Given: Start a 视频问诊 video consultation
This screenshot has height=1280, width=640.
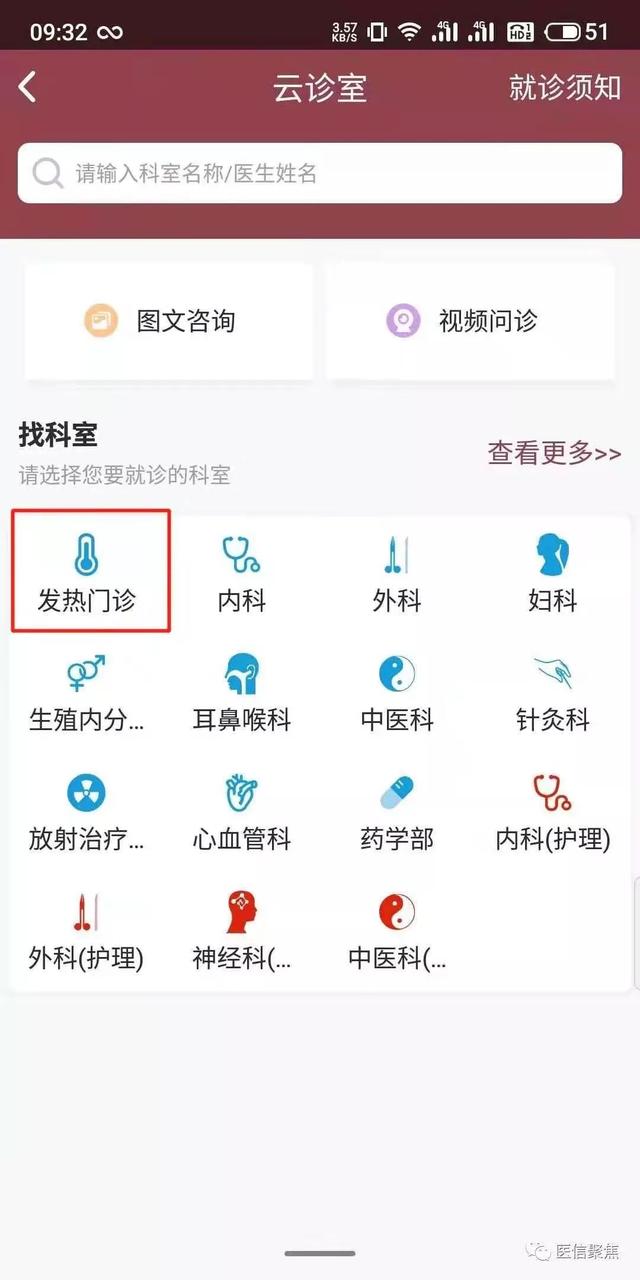Looking at the screenshot, I should tap(470, 321).
